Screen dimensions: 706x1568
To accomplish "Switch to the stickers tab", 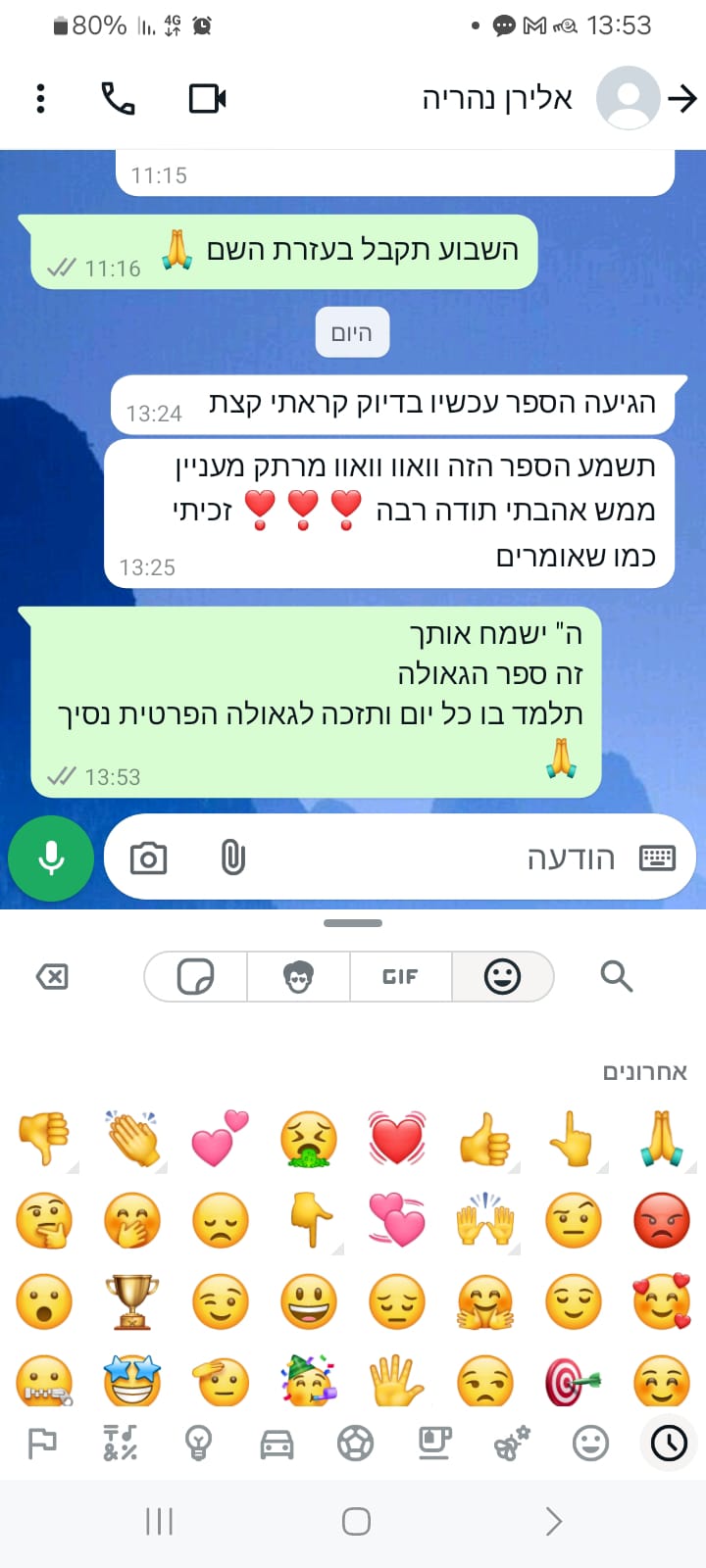I will 195,976.
